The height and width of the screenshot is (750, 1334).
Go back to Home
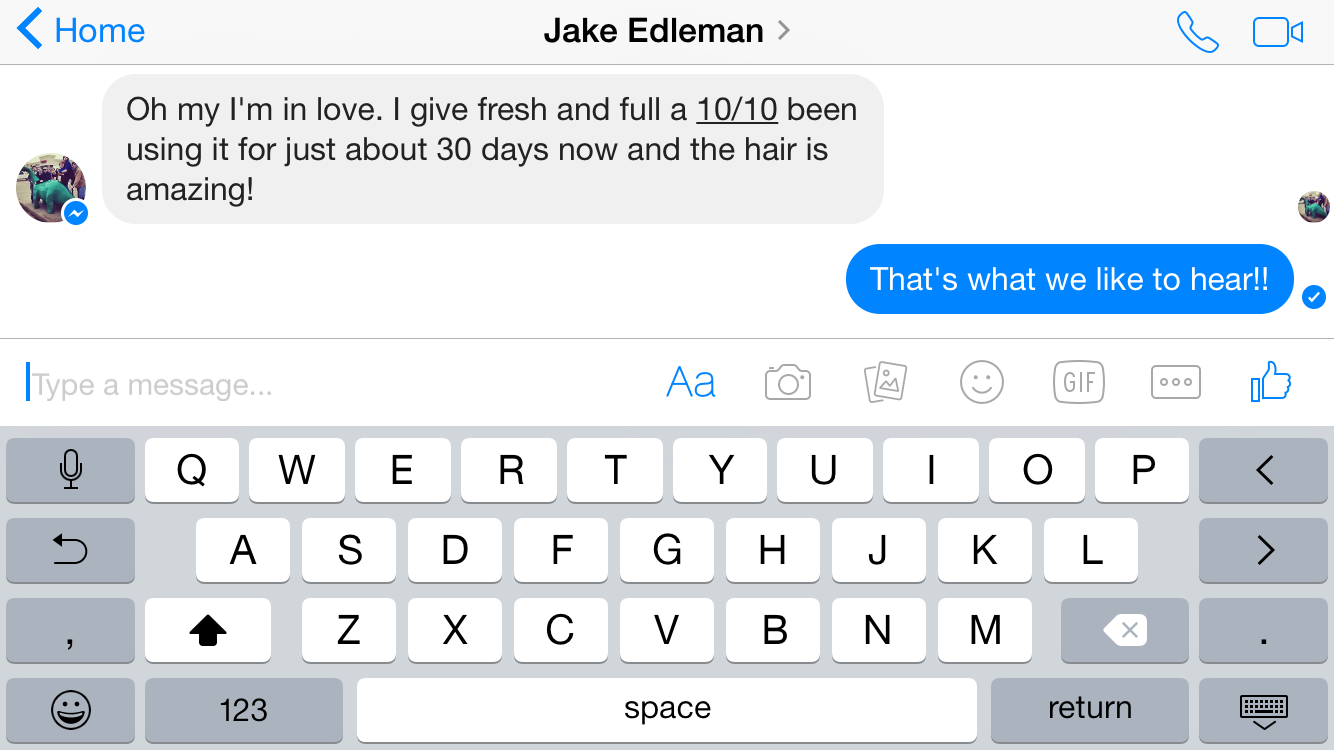(x=82, y=30)
